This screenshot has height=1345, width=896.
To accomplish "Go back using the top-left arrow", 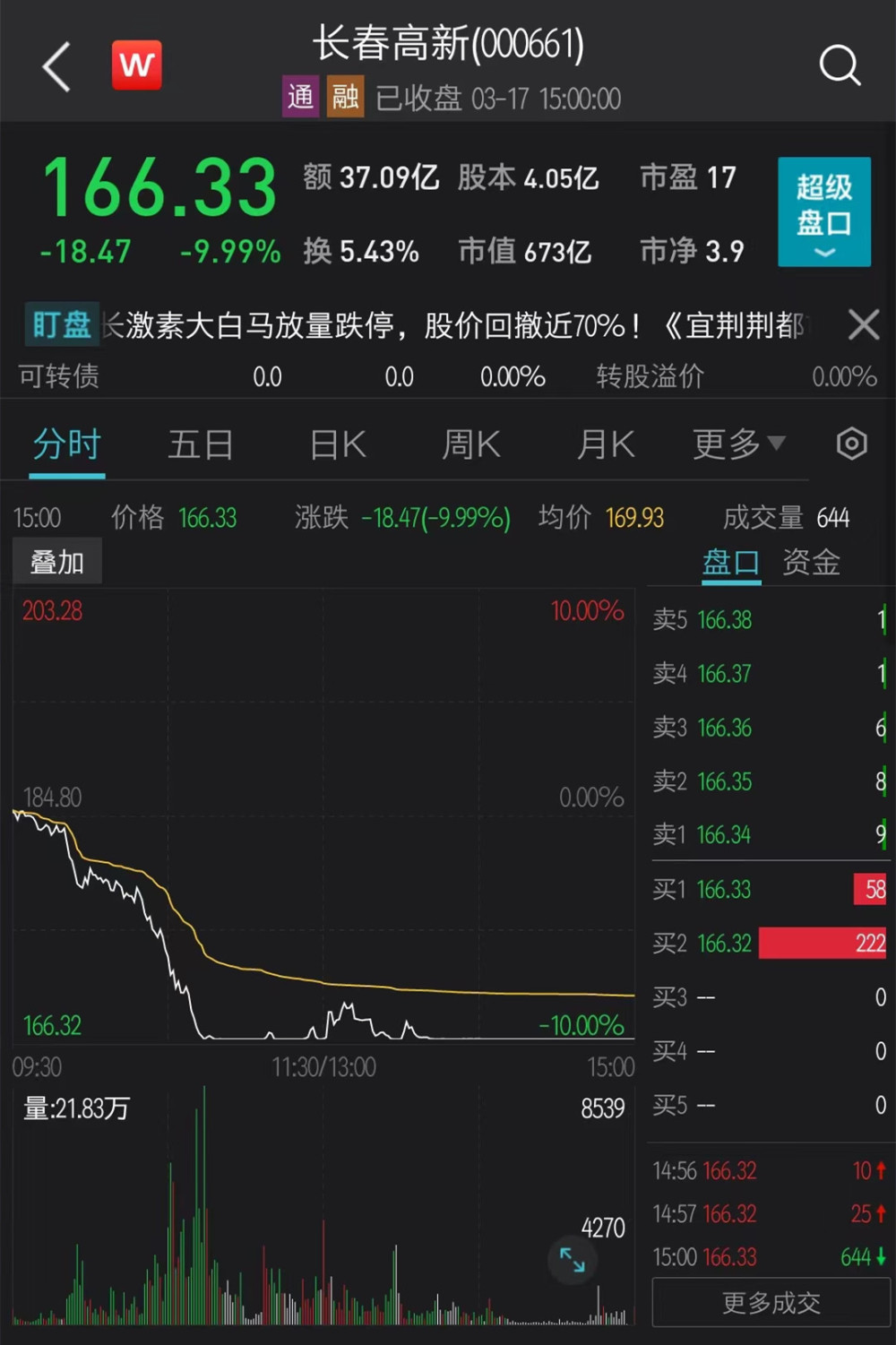I will [x=56, y=67].
